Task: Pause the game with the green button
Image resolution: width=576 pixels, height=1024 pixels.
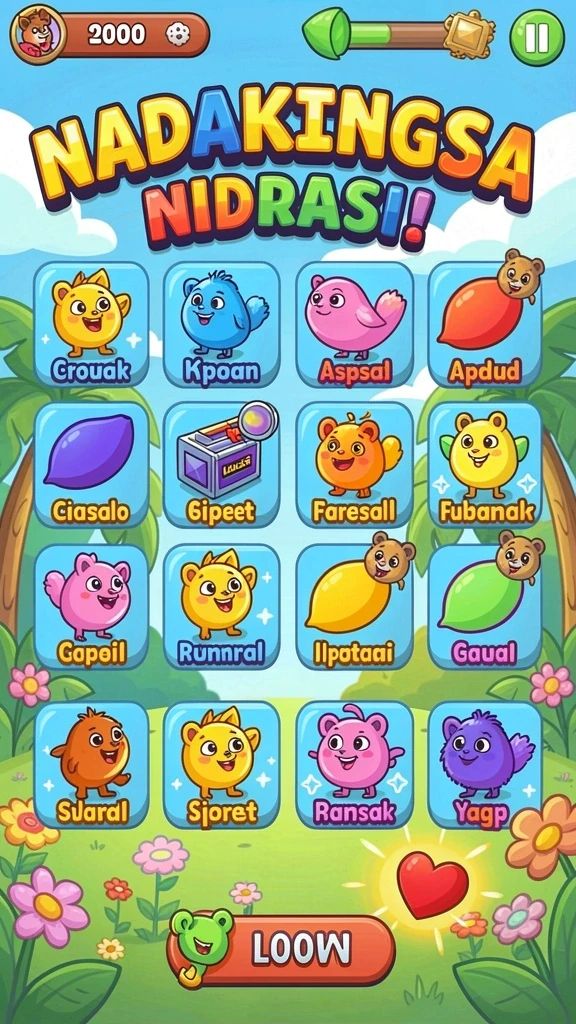Action: click(x=537, y=37)
